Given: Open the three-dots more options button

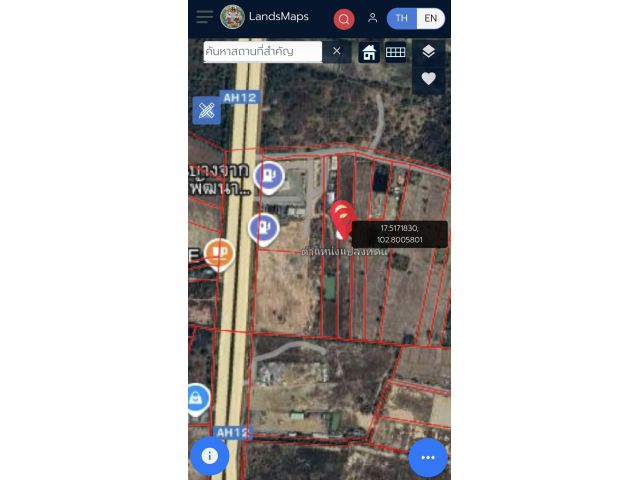Looking at the screenshot, I should 428,457.
